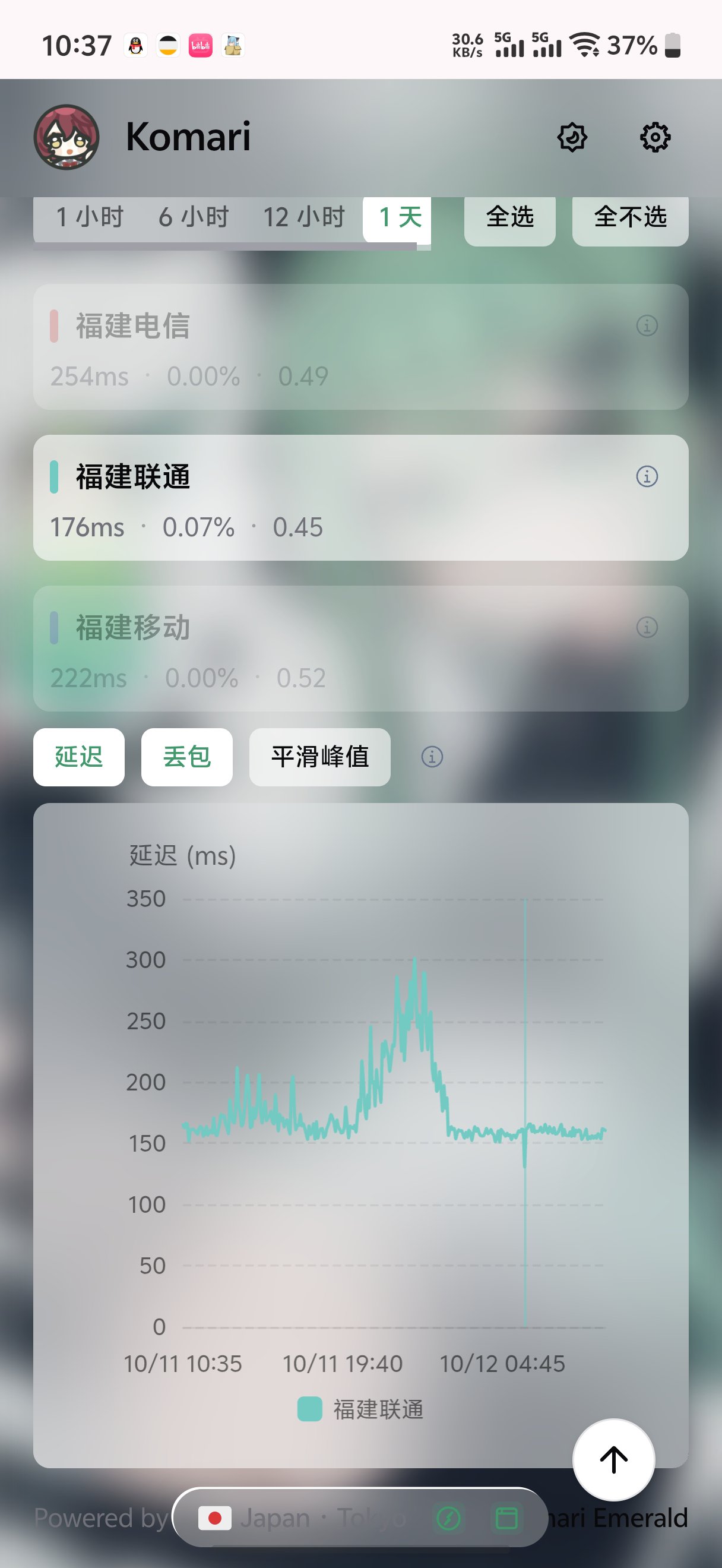The height and width of the screenshot is (1568, 722).
Task: Open info icon beside 平滑峰值
Action: coord(432,757)
